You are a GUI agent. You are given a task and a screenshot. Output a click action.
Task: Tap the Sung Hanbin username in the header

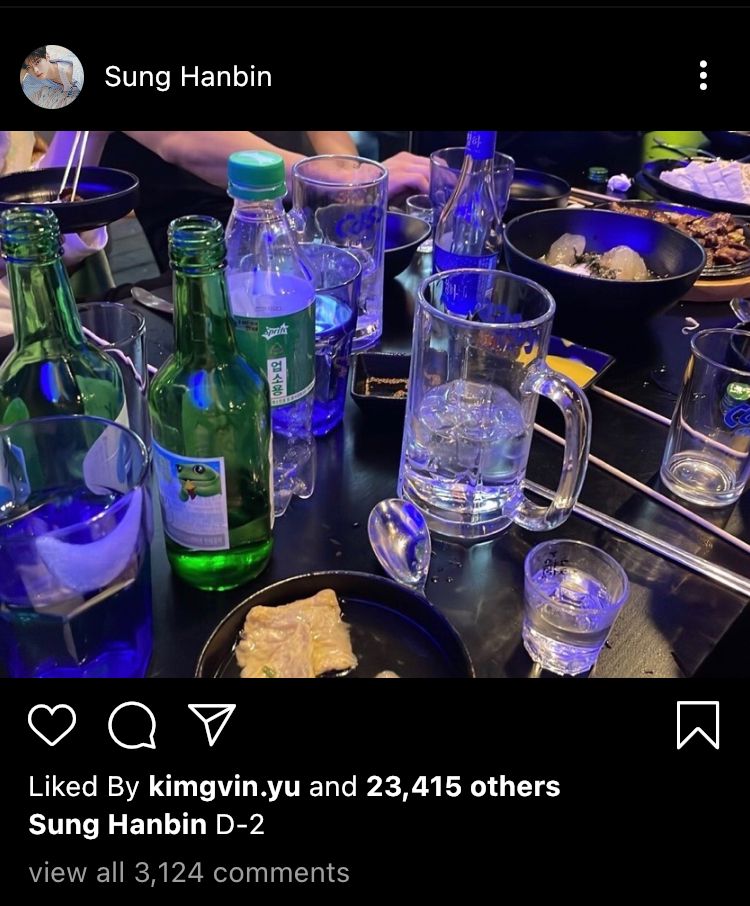[188, 77]
